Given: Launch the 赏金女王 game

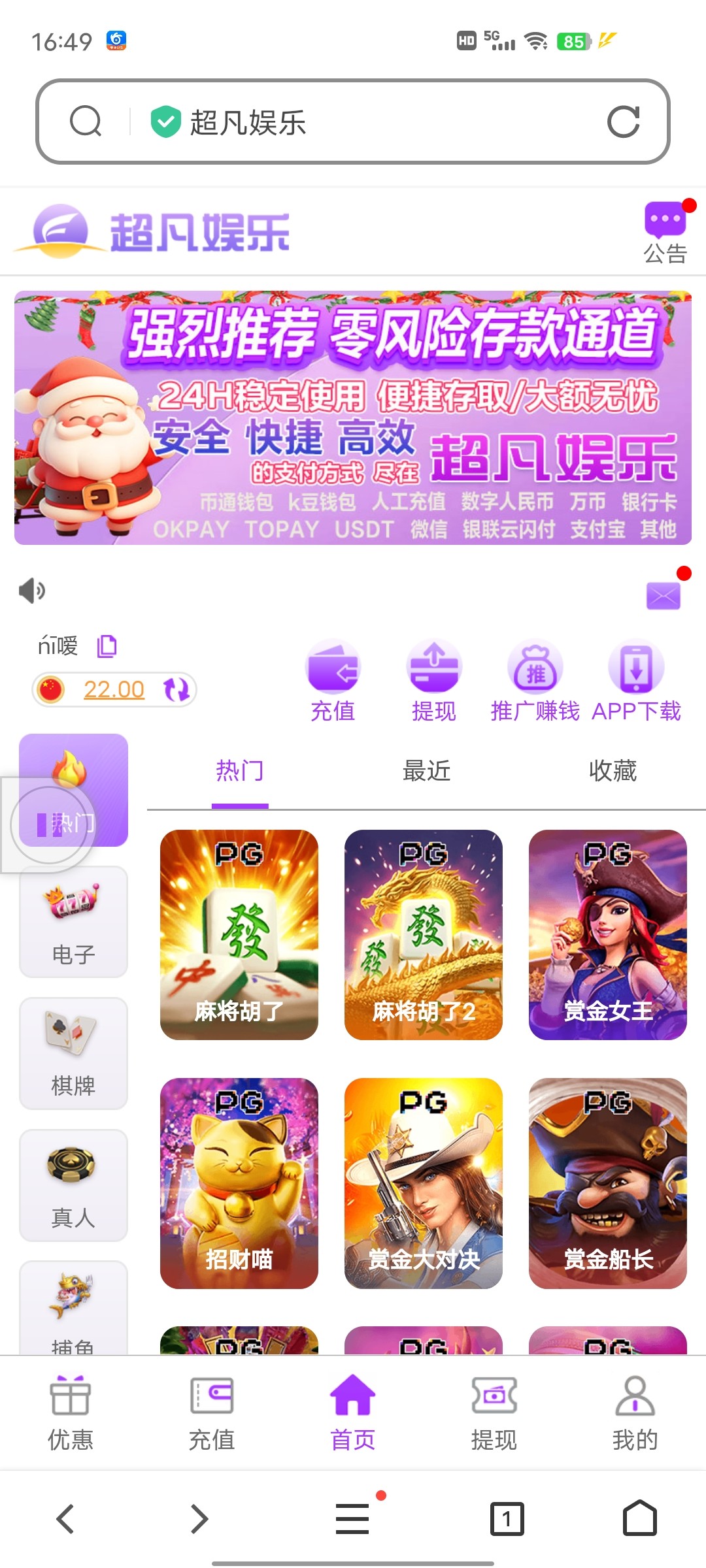Looking at the screenshot, I should pos(608,934).
